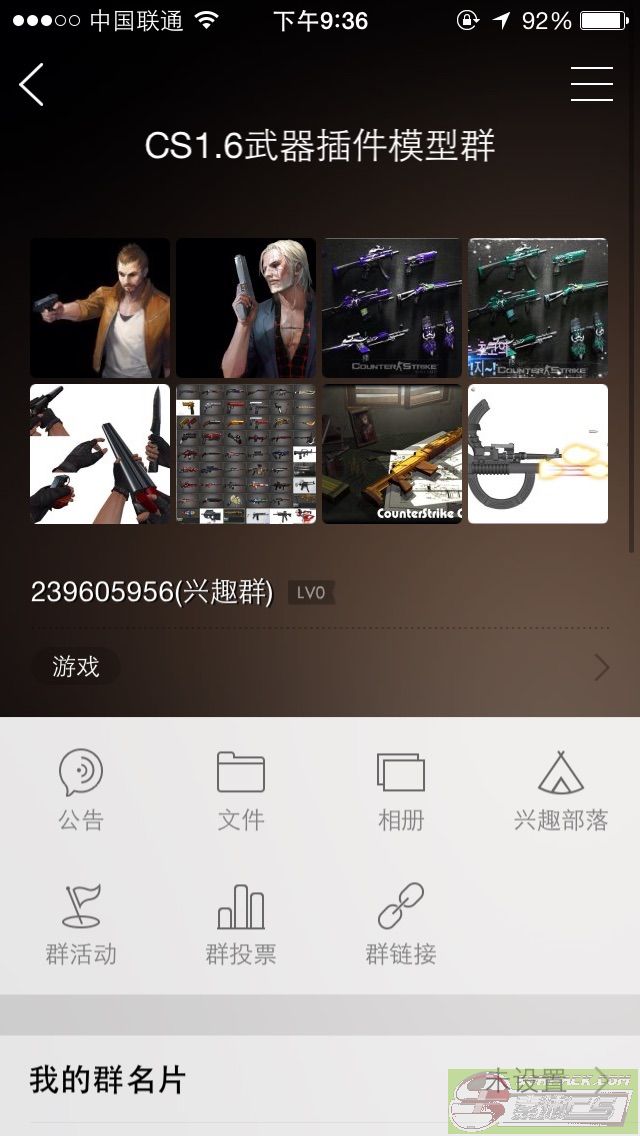Screen dimensions: 640x1136
Task: View the photo of man in orange jacket
Action: tap(100, 308)
